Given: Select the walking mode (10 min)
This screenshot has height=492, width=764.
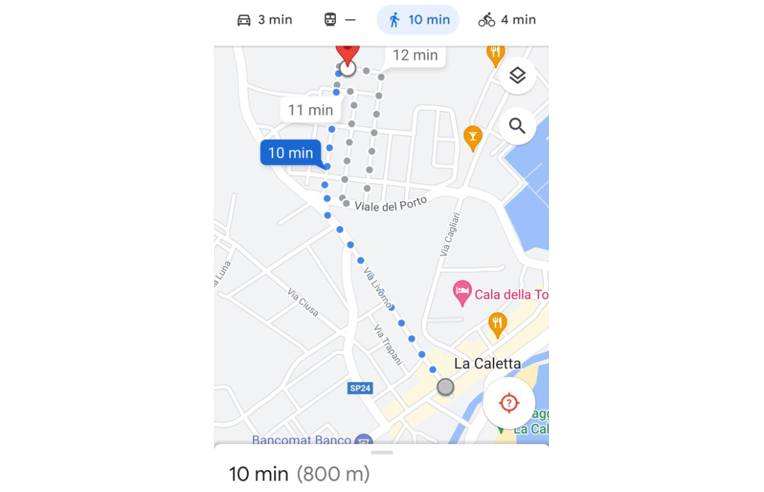Looking at the screenshot, I should (418, 19).
